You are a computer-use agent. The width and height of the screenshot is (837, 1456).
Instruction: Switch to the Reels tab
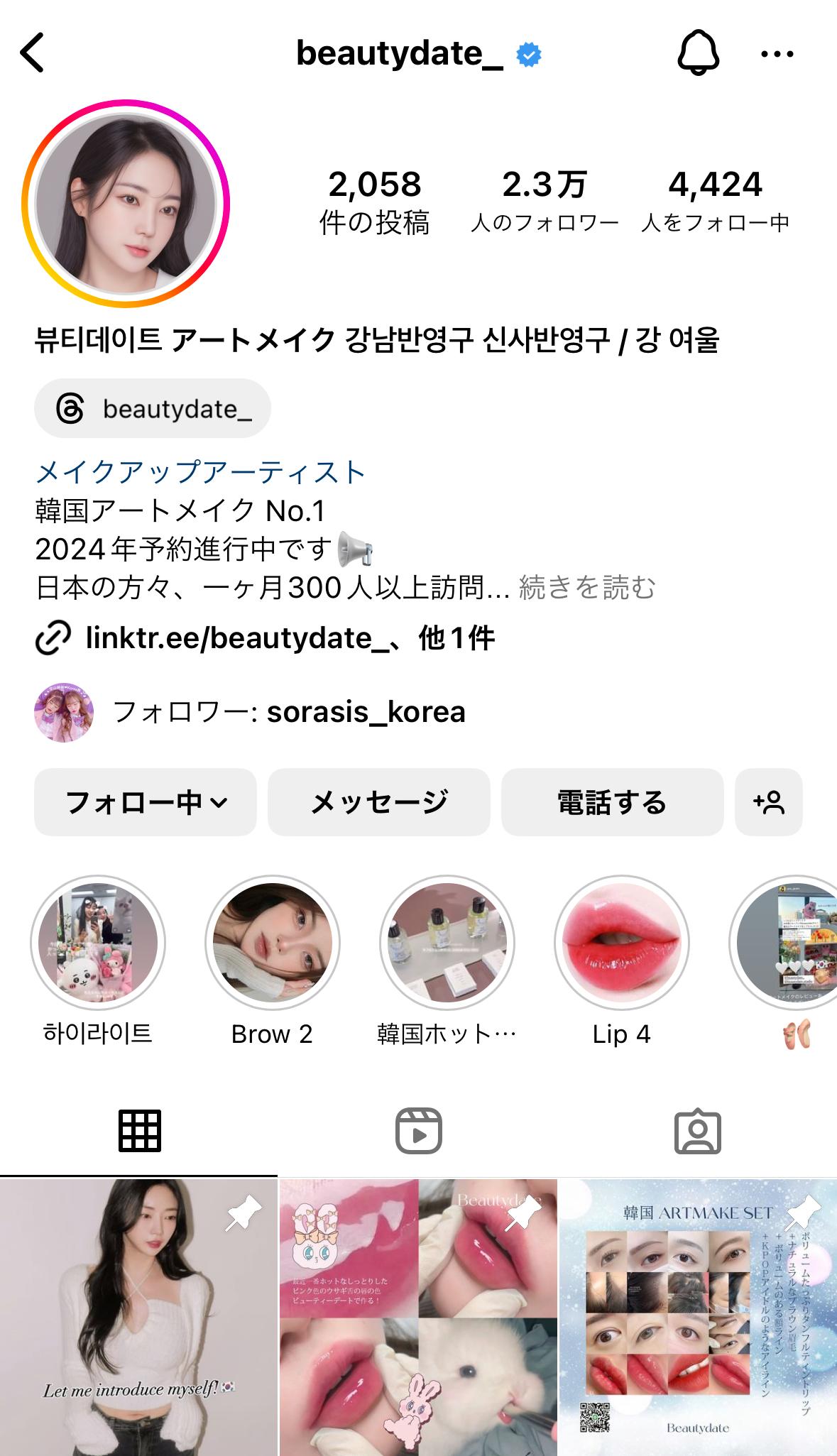click(x=419, y=1131)
